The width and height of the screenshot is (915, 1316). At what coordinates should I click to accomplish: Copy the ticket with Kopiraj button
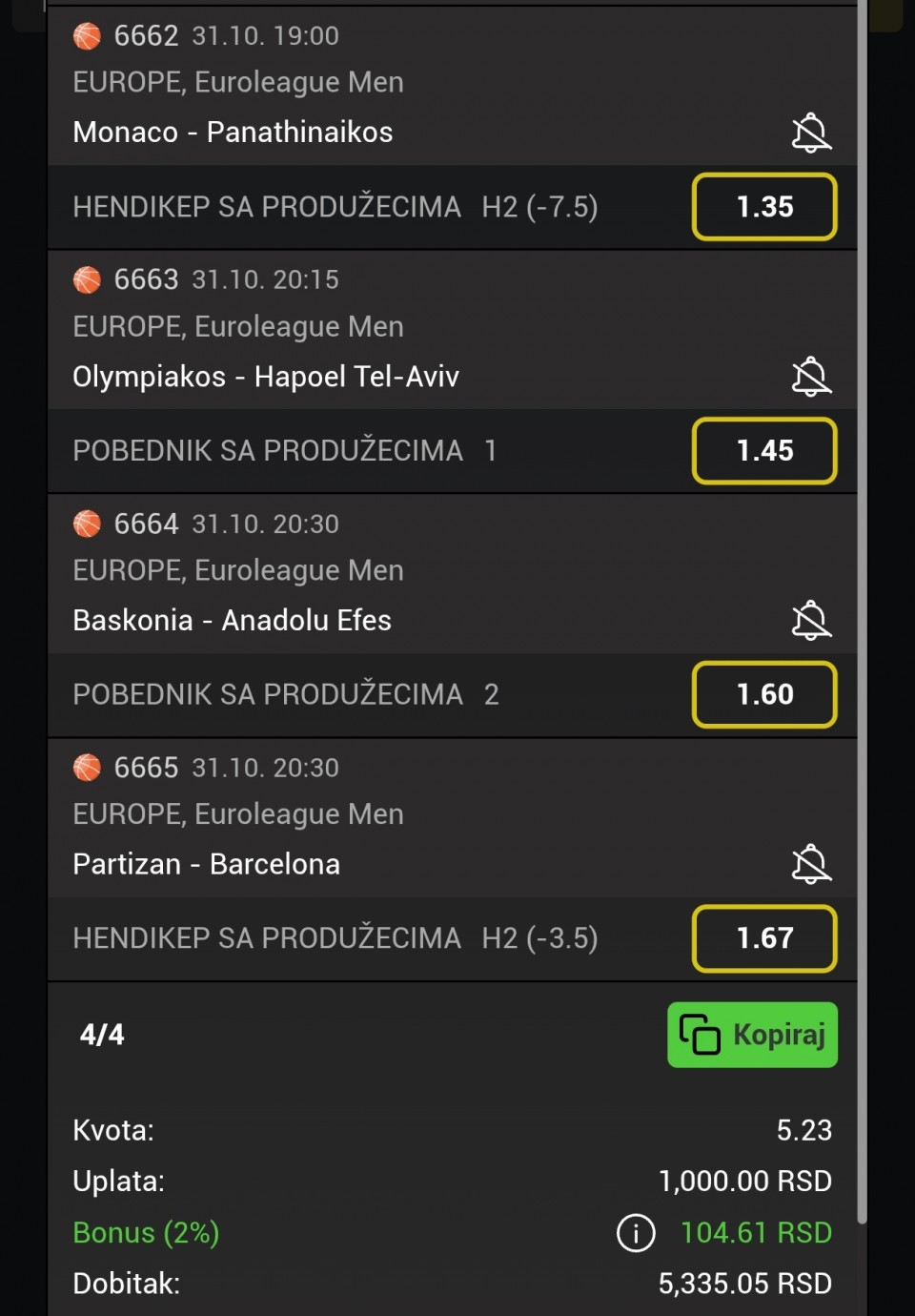coord(752,1035)
